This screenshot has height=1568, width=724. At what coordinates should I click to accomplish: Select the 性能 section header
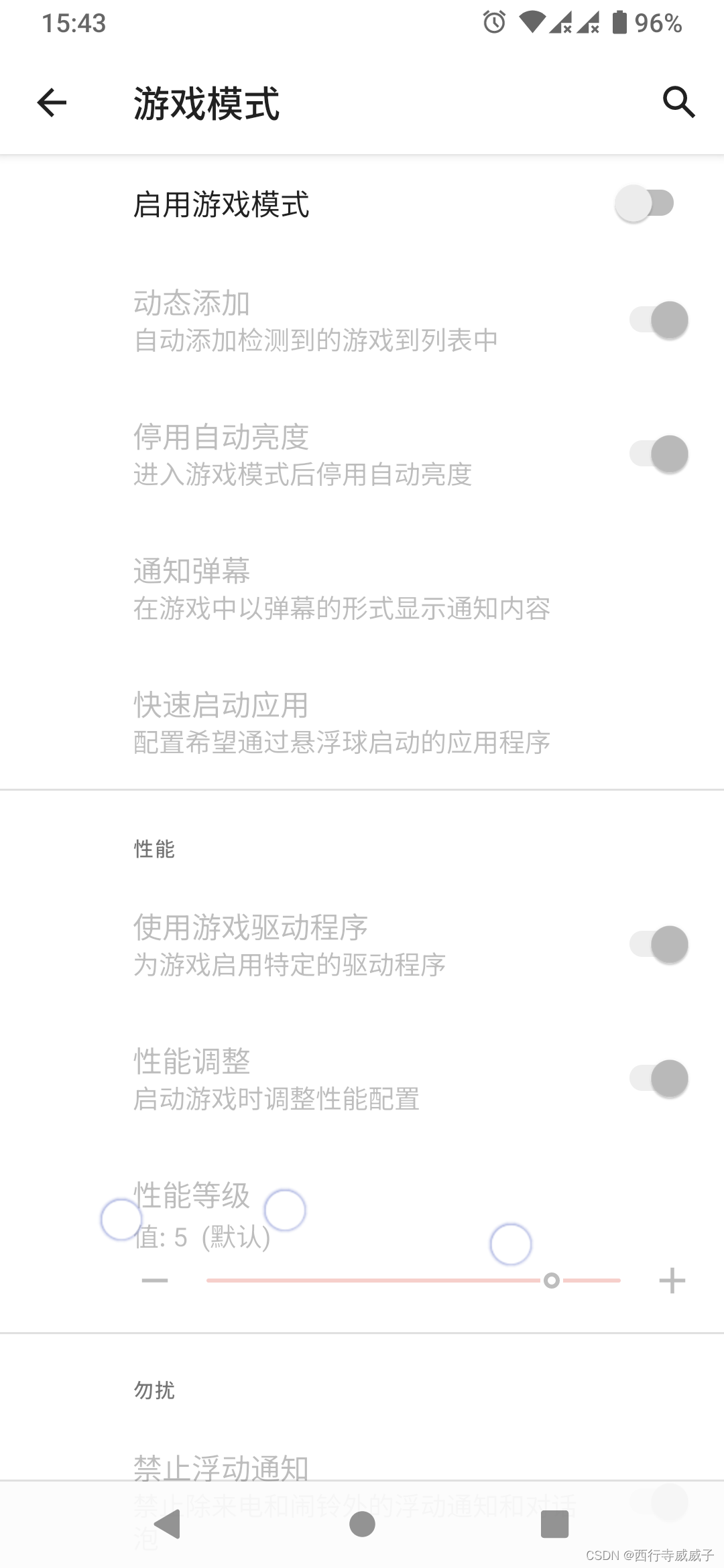tap(154, 849)
